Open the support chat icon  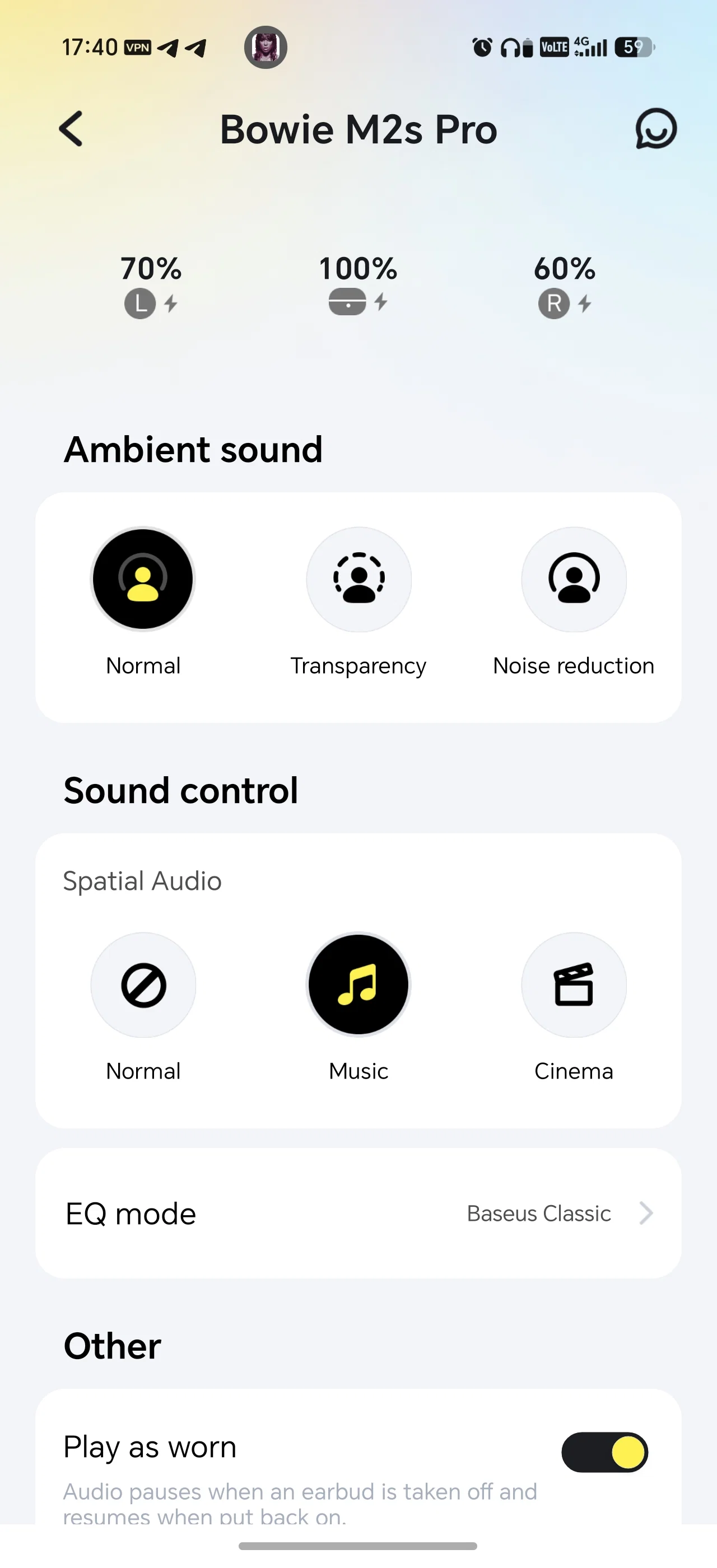click(x=655, y=128)
